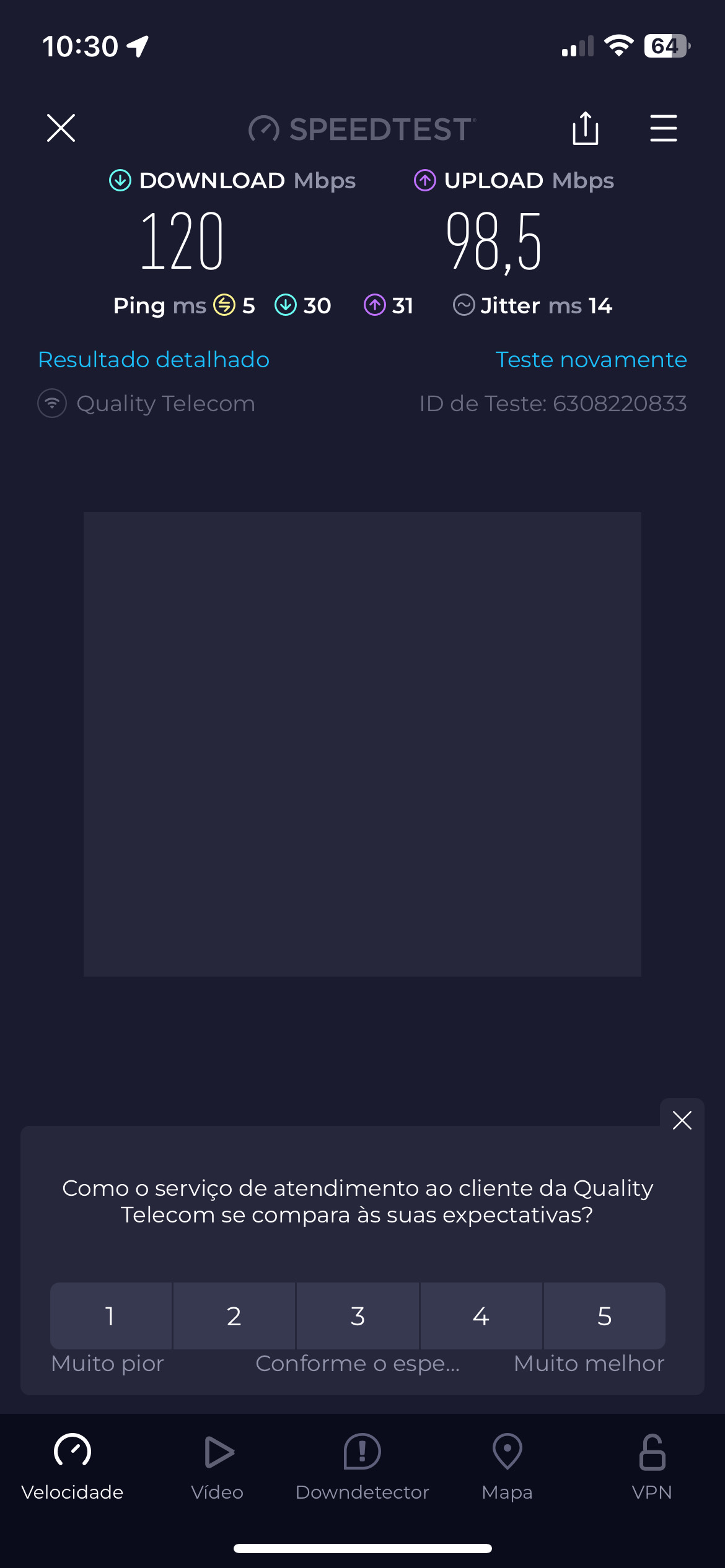Select rating 2 in survey
The image size is (725, 1568).
(x=234, y=1315)
